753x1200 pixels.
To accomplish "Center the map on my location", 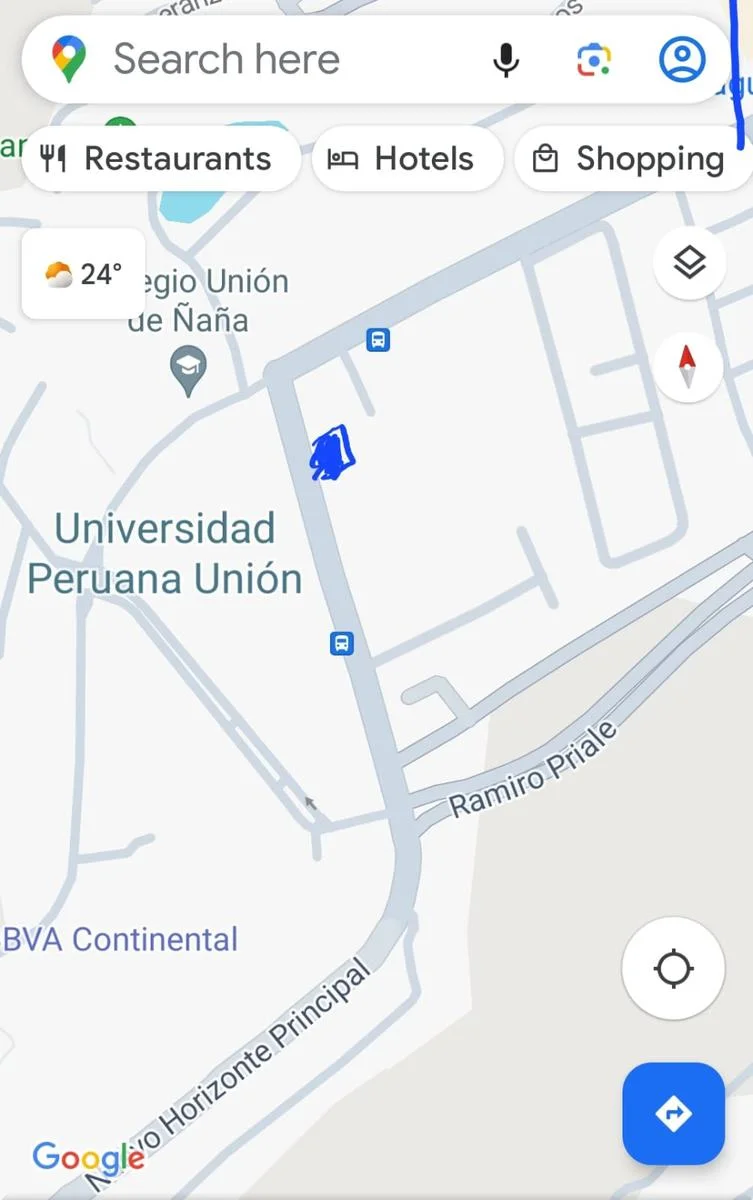I will 673,968.
